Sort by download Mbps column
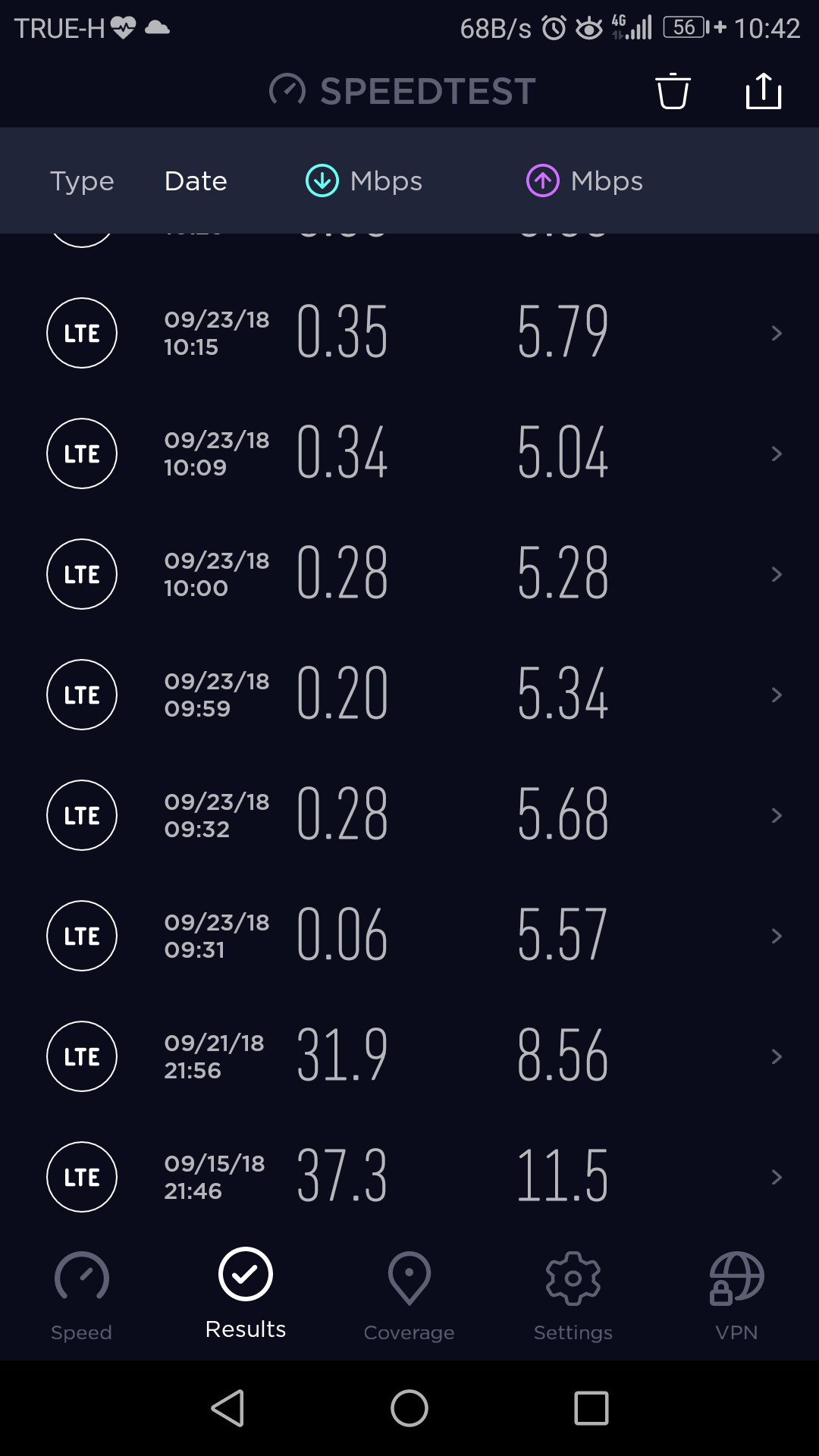 [x=364, y=181]
